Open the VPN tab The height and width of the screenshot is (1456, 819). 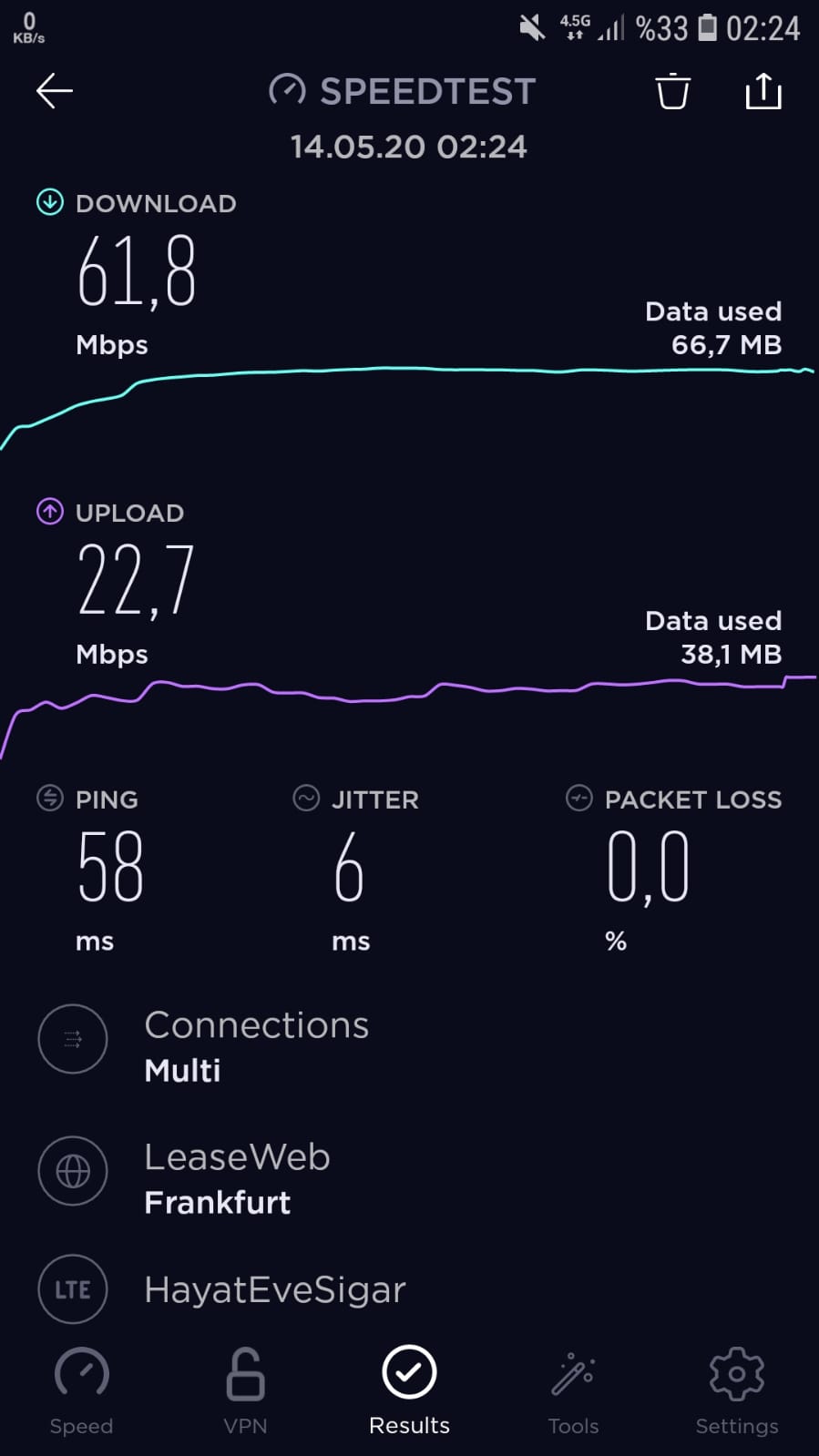click(246, 1390)
